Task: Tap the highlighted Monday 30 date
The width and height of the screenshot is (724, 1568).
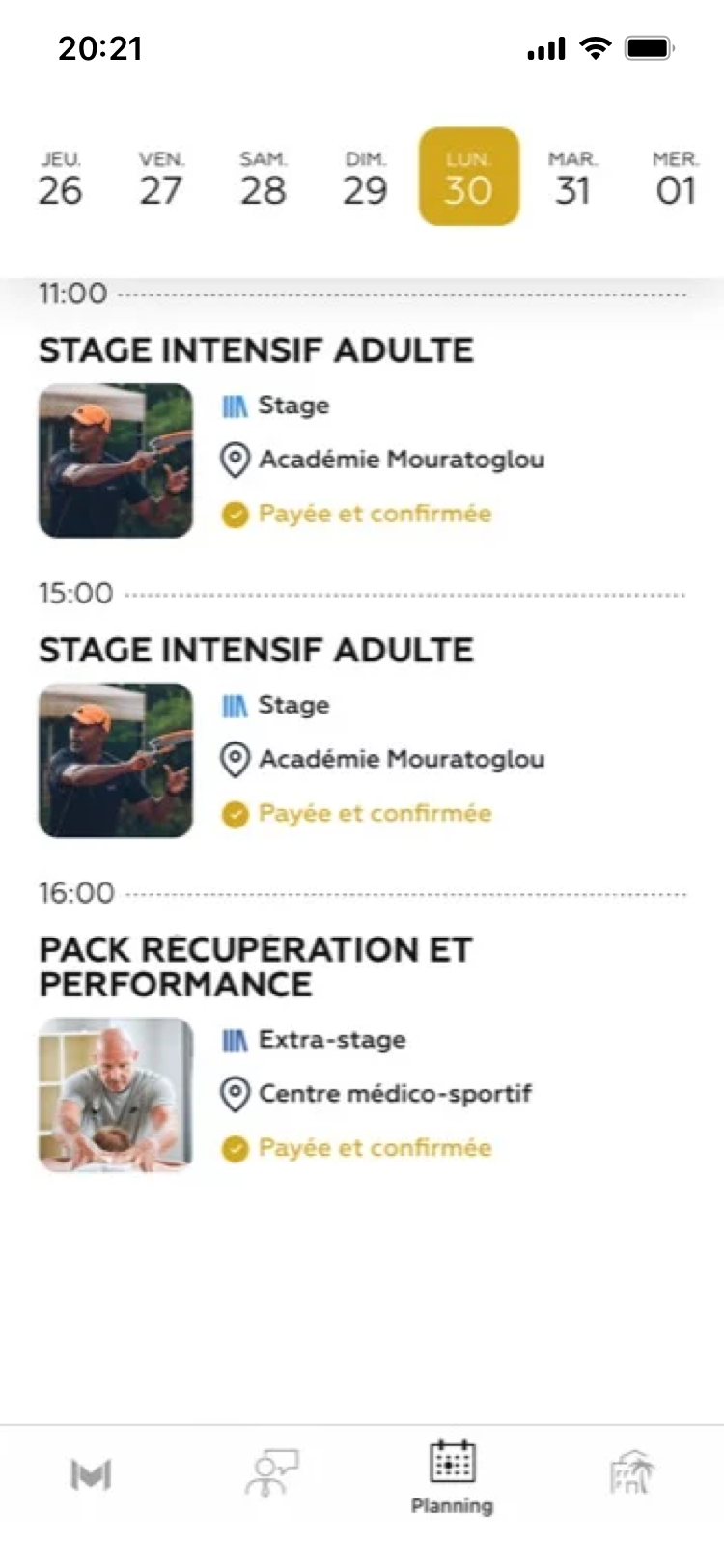Action: click(x=468, y=178)
